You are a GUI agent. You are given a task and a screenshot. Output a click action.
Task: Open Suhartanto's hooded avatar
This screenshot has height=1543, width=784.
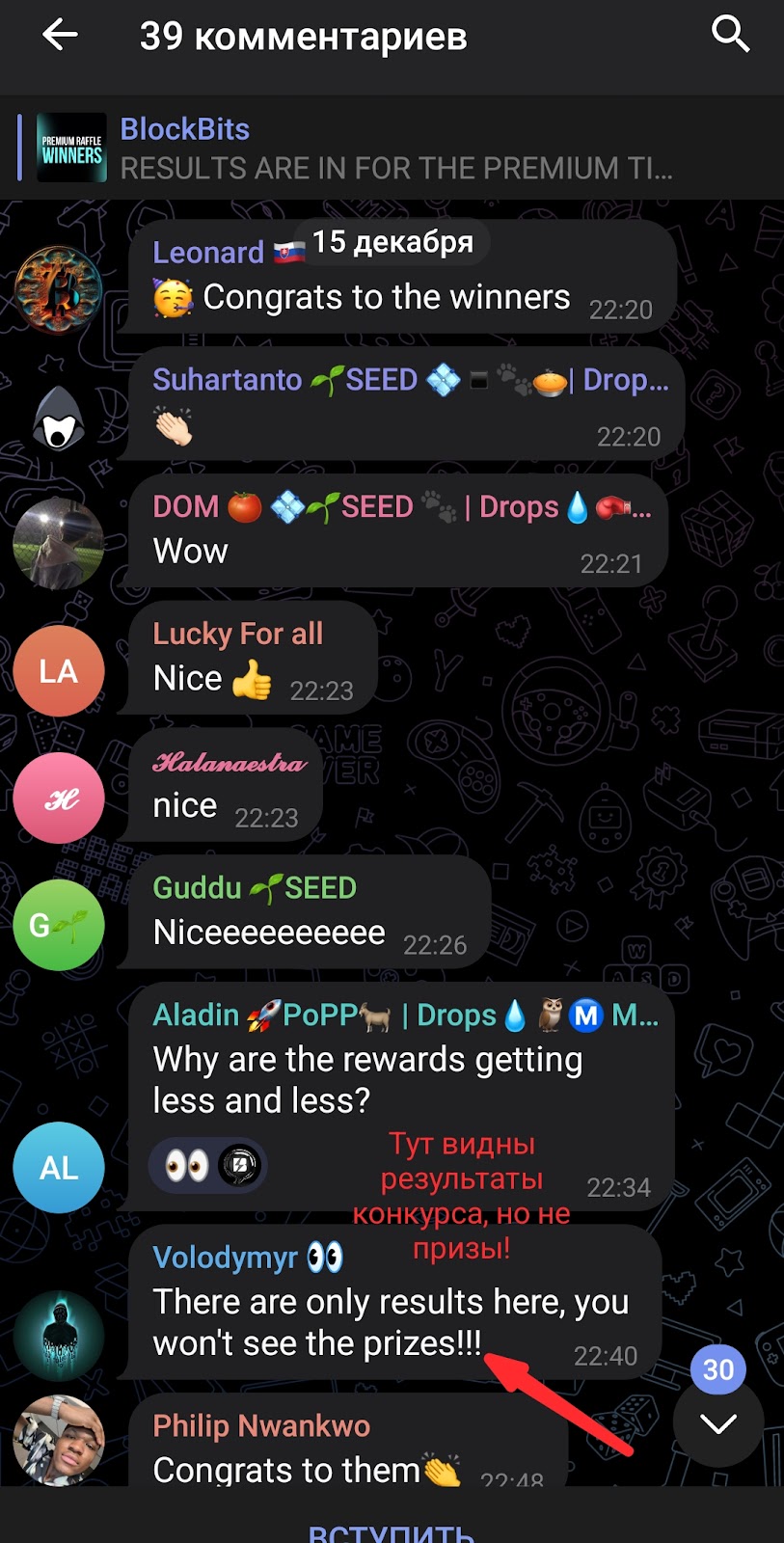coord(58,419)
